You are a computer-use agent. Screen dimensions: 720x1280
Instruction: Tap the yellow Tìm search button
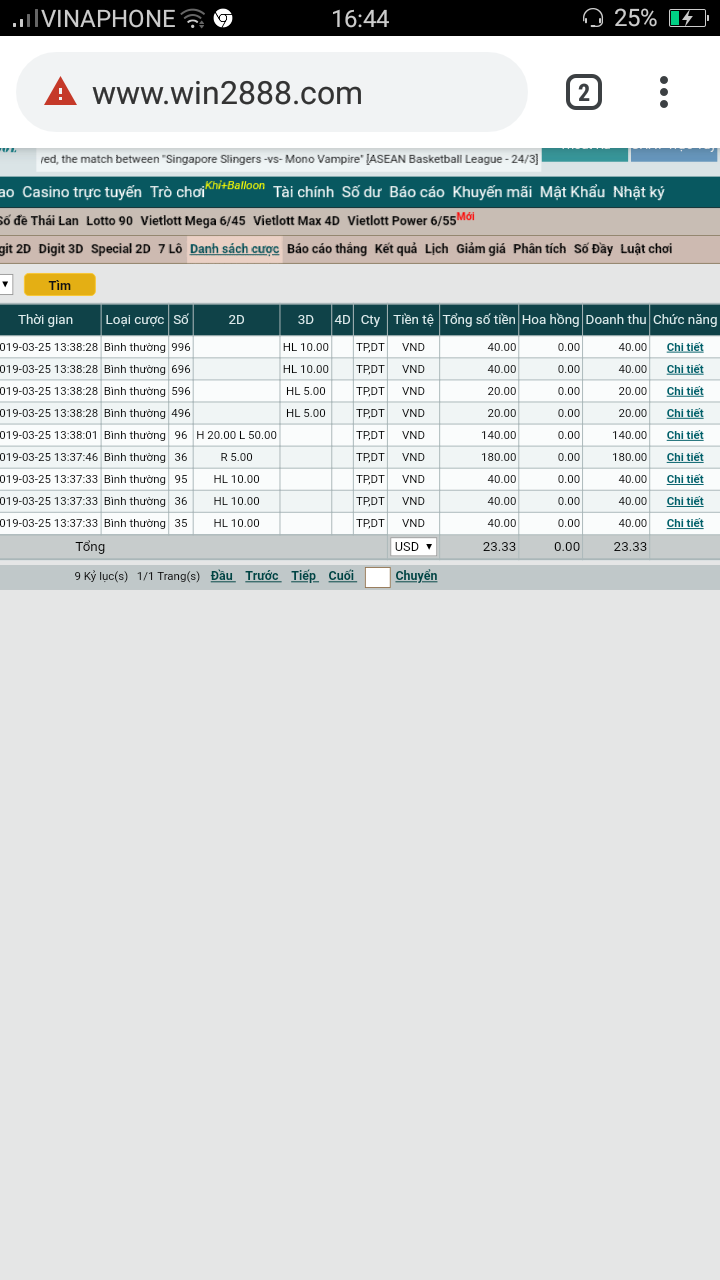coord(60,285)
